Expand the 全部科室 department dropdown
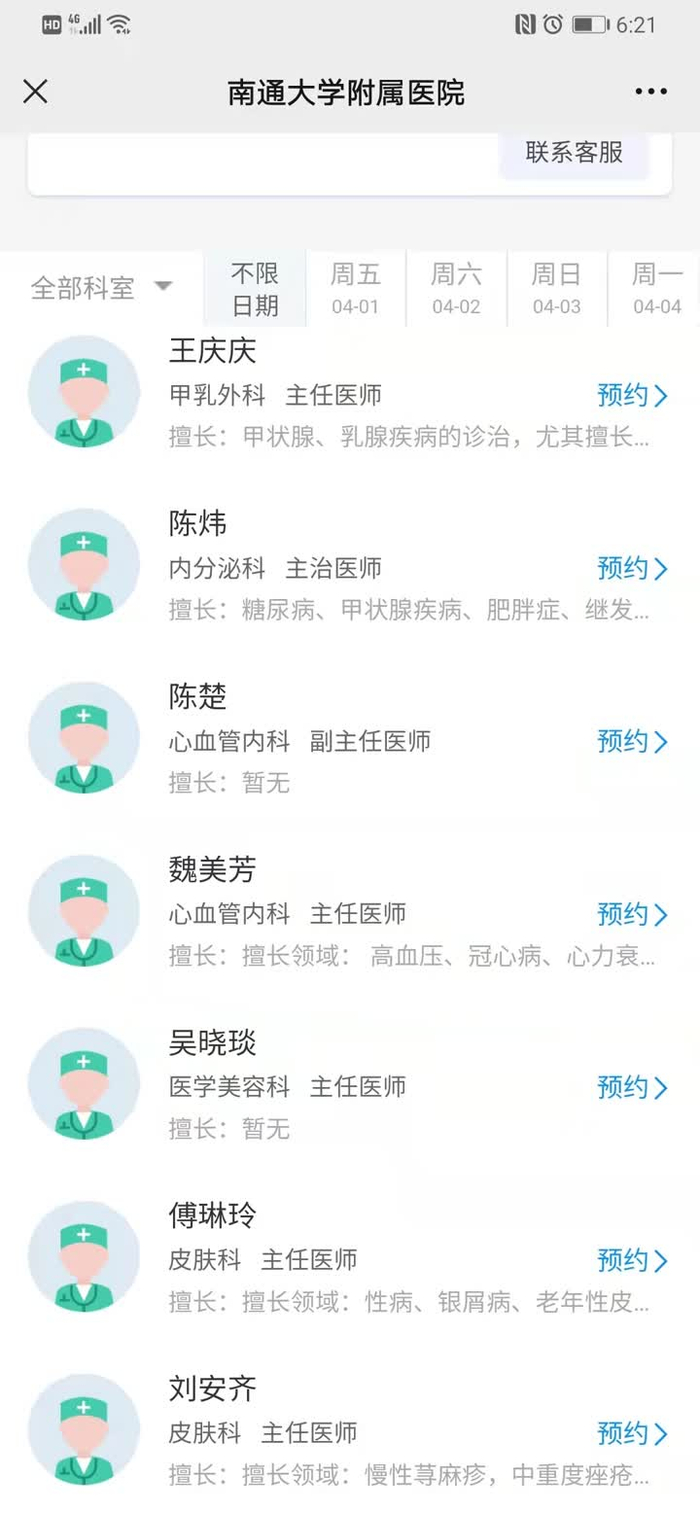The height and width of the screenshot is (1517, 700). [x=102, y=289]
